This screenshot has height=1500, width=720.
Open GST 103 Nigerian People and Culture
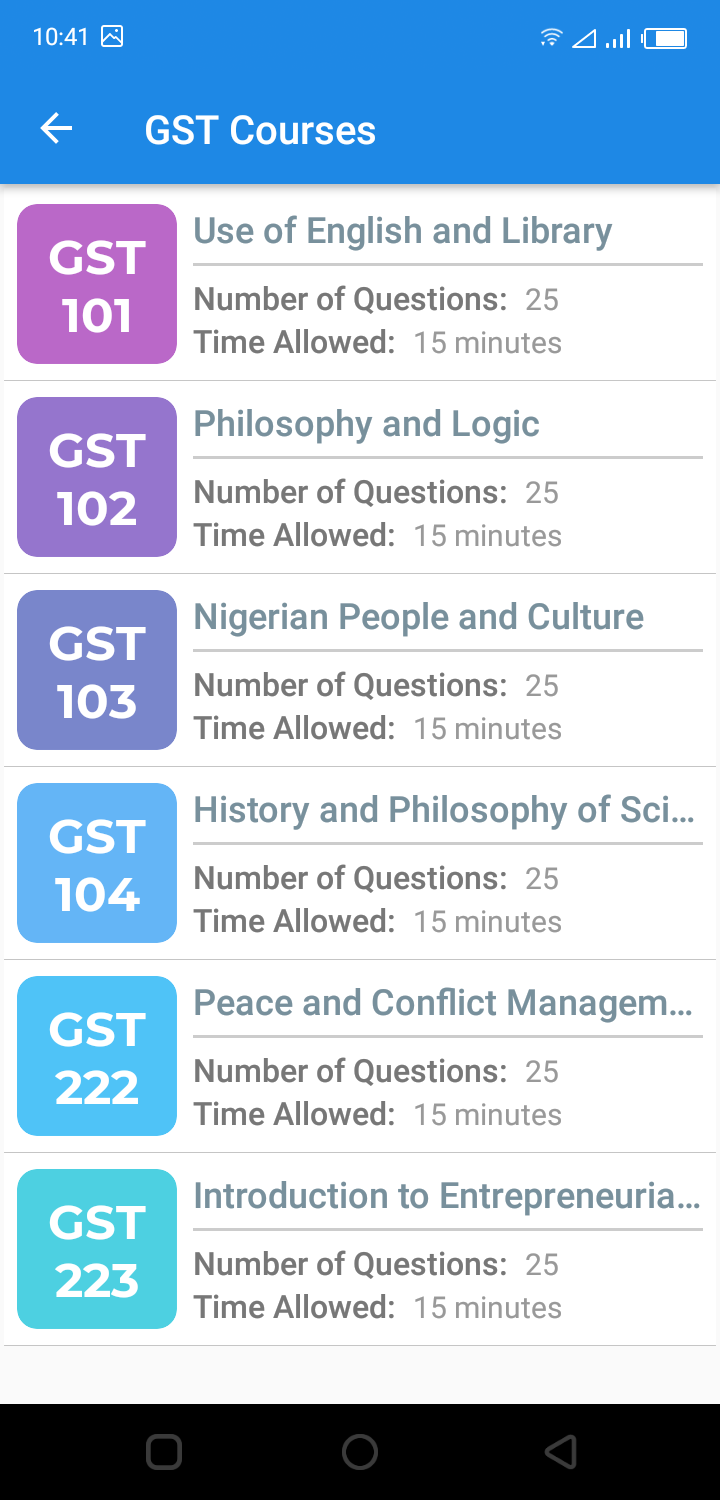[x=360, y=670]
